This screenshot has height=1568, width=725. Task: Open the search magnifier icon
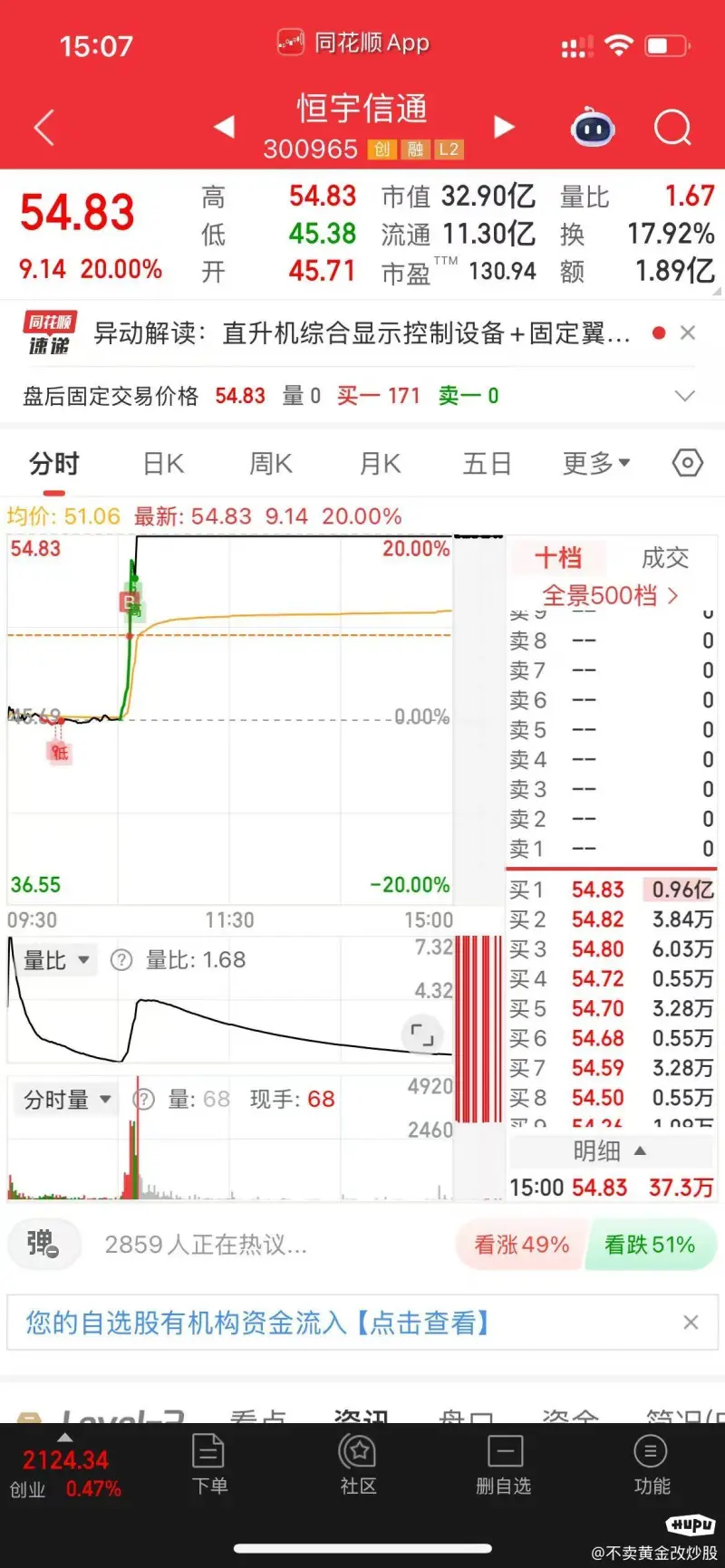672,128
